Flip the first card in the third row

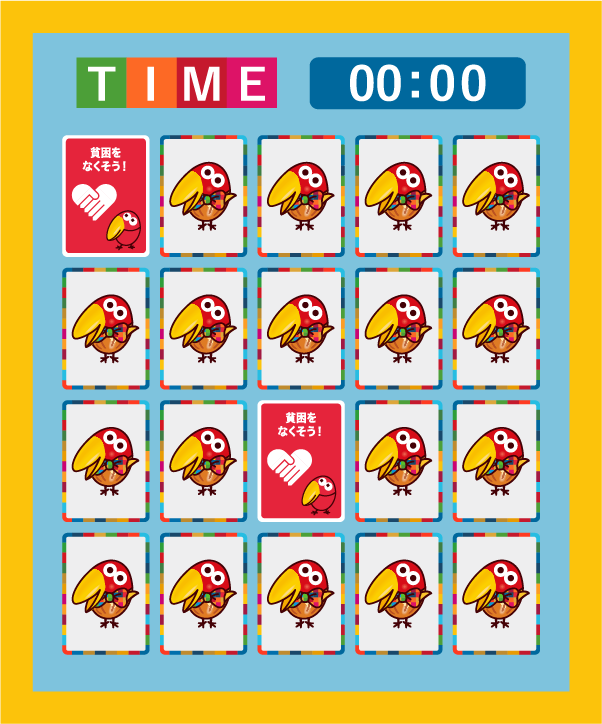106,461
